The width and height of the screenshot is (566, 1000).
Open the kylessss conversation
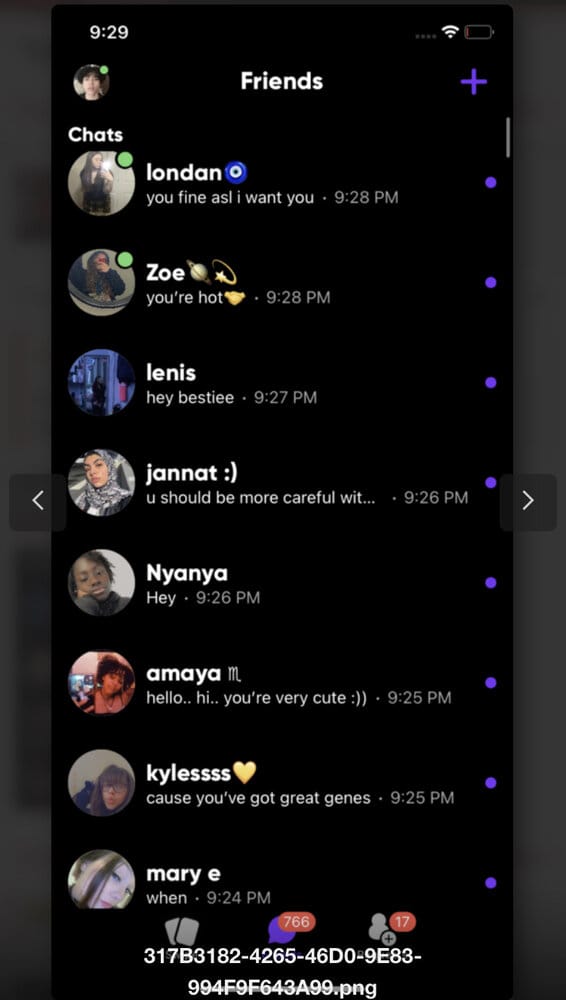point(282,783)
